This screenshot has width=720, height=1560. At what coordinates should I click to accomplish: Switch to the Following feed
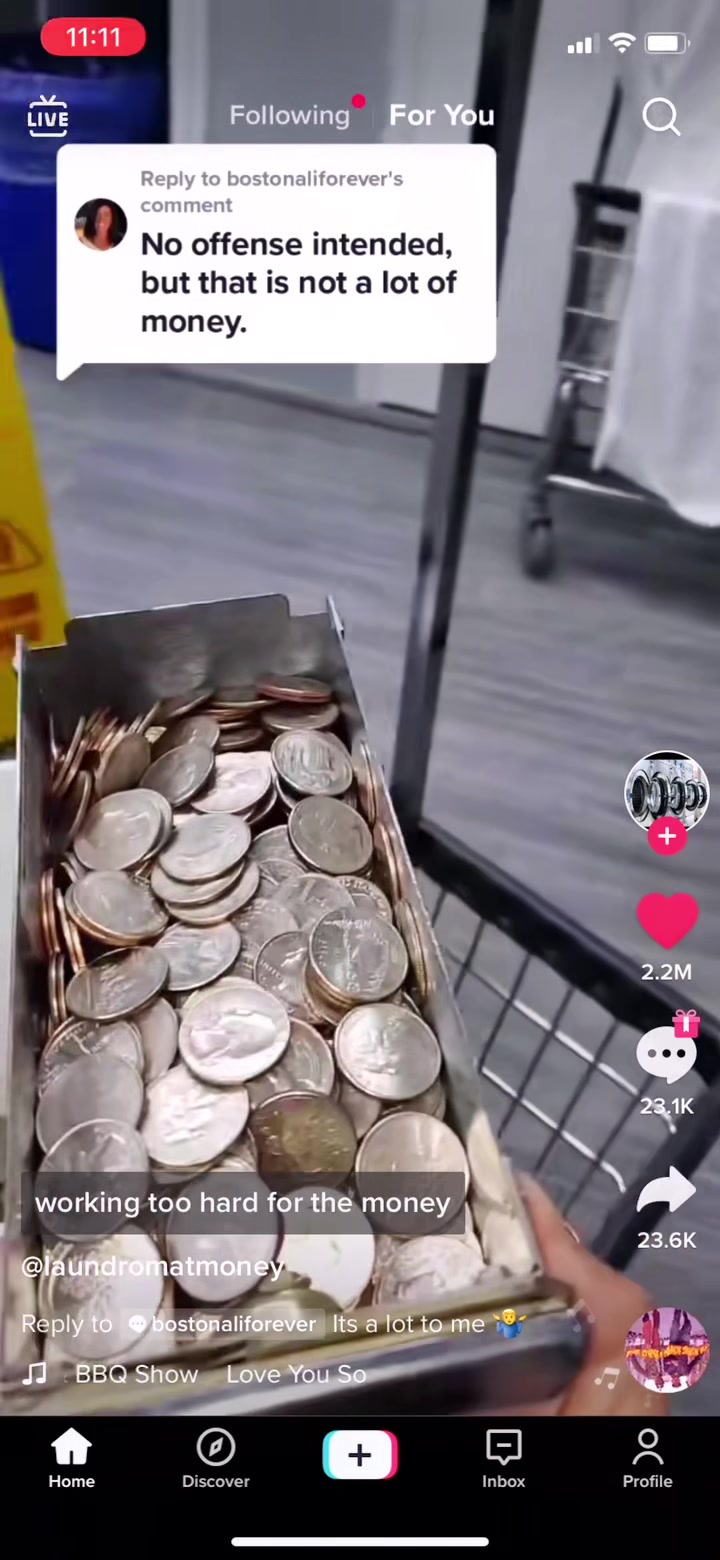click(x=289, y=115)
